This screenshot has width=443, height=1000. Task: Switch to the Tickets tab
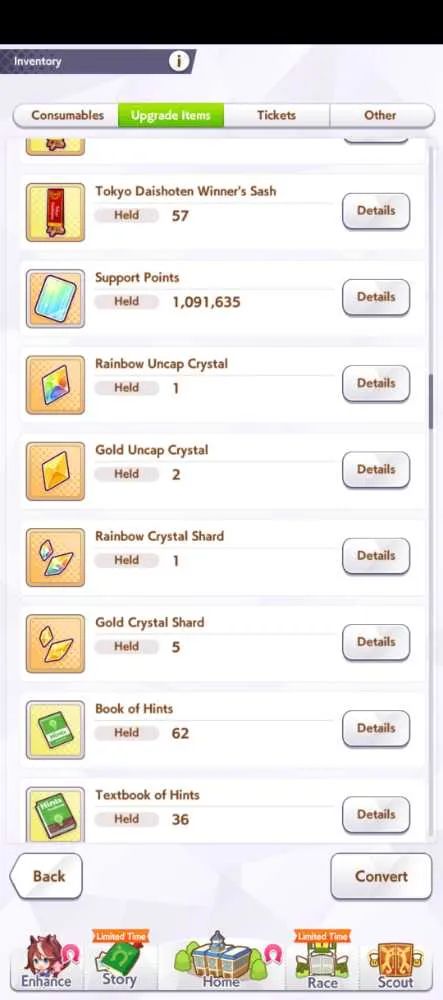(x=276, y=115)
